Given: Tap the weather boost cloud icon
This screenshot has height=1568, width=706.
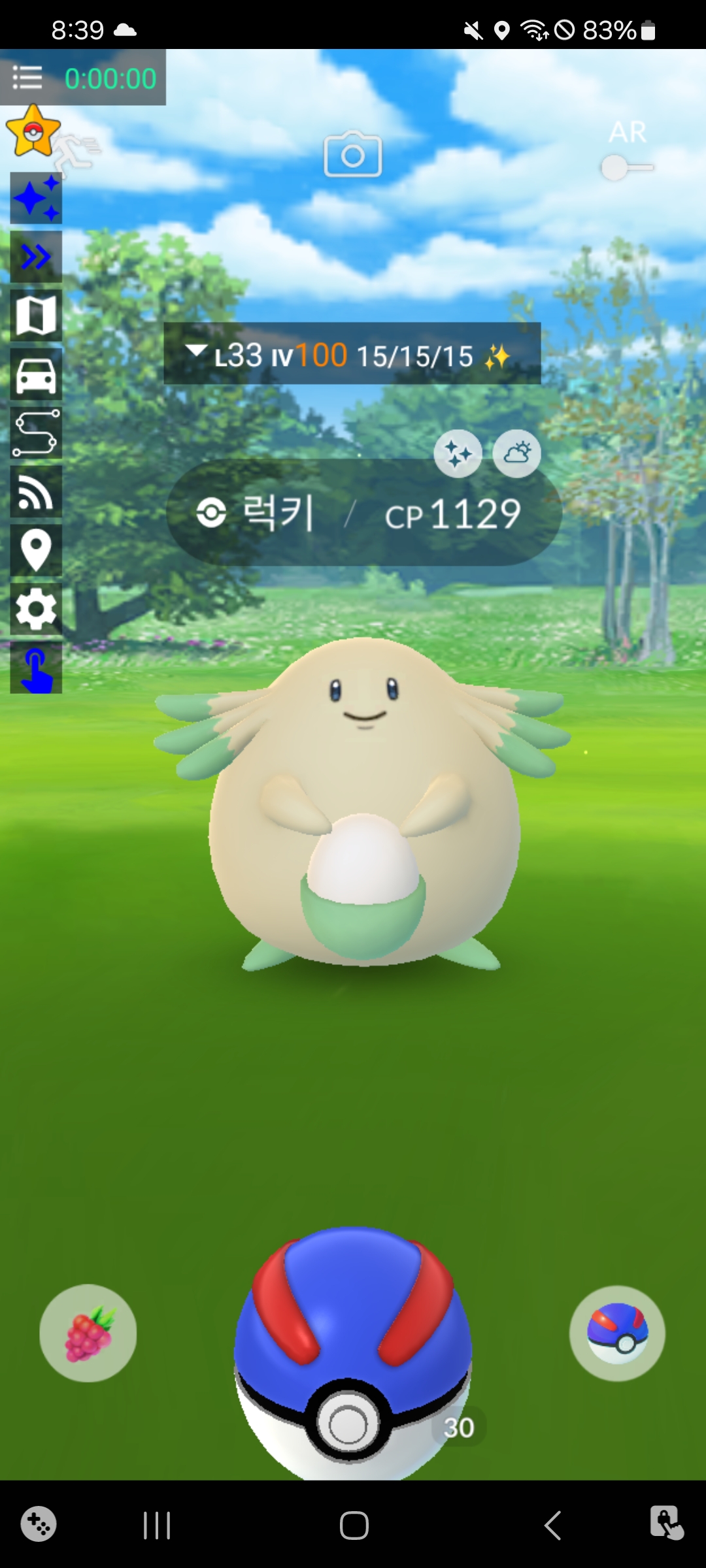Looking at the screenshot, I should [x=516, y=453].
